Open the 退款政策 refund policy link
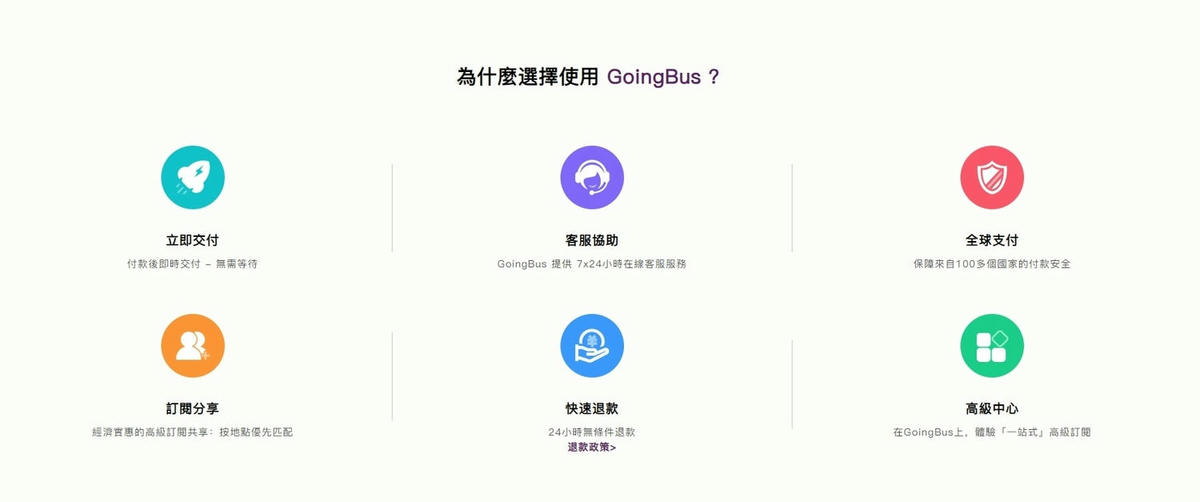This screenshot has width=1200, height=502. point(591,447)
